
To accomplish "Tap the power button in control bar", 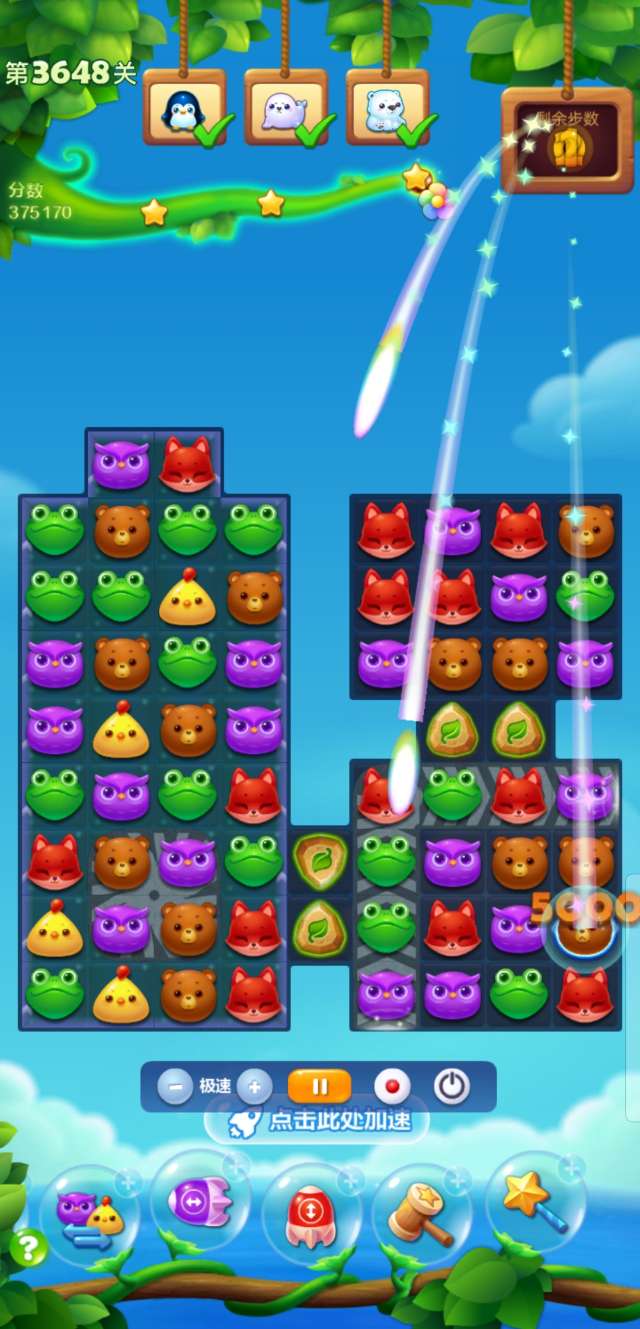I will pos(452,1086).
